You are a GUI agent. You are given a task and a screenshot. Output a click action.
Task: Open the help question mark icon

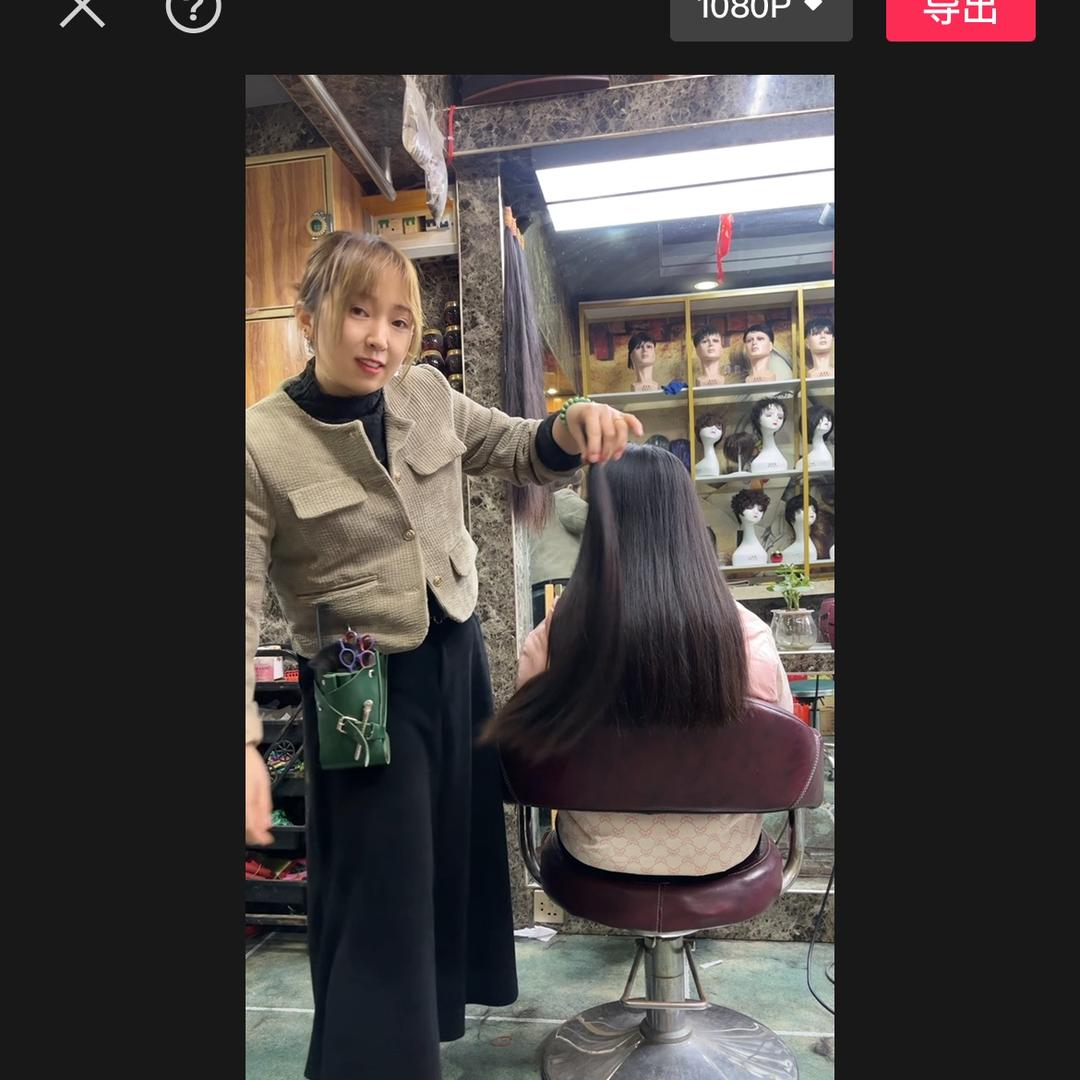click(194, 10)
